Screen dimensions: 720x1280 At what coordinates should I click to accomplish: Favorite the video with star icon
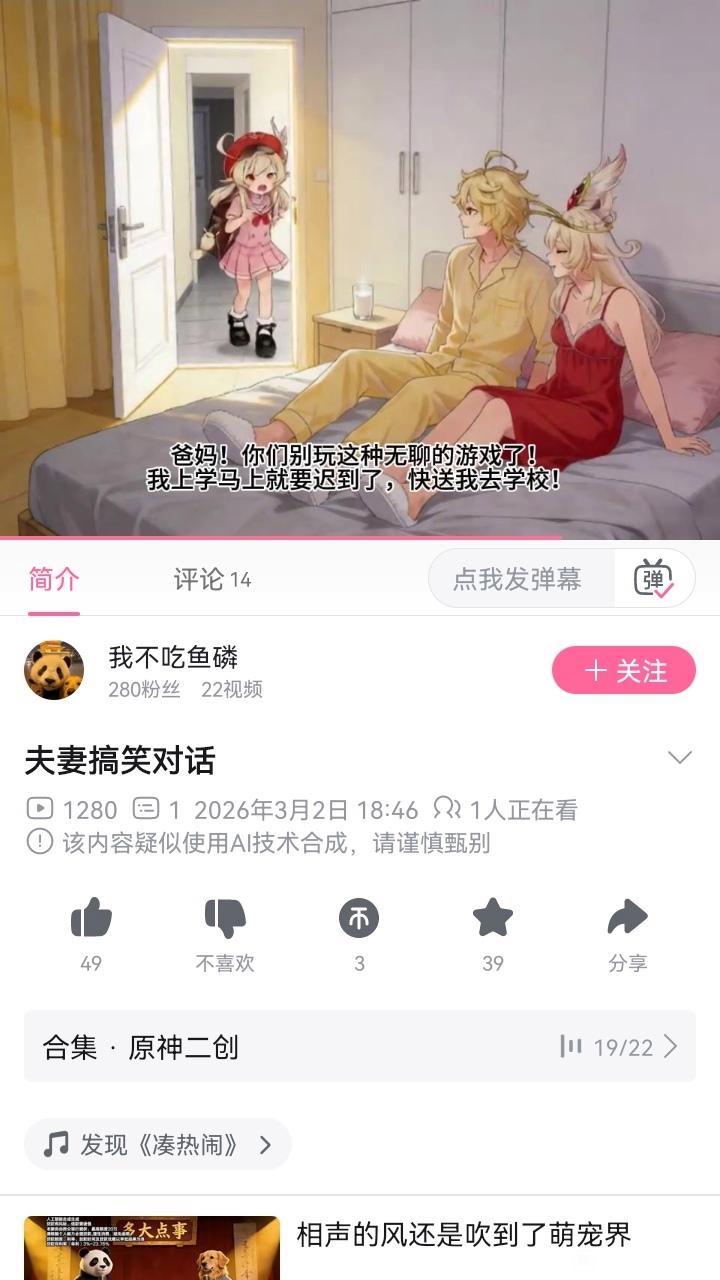point(492,918)
